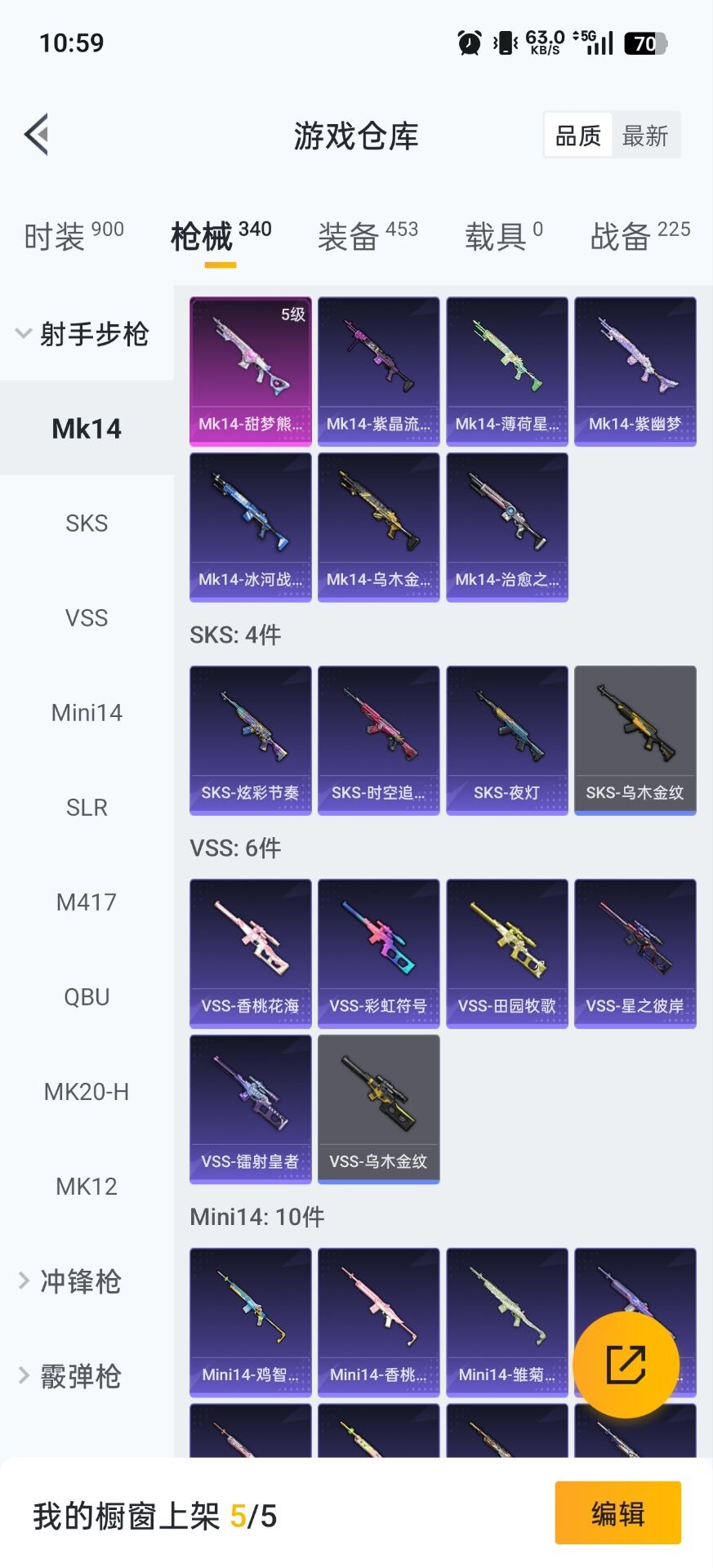Viewport: 713px width, 1568px height.
Task: Tap the 编辑 button
Action: coord(618,1513)
